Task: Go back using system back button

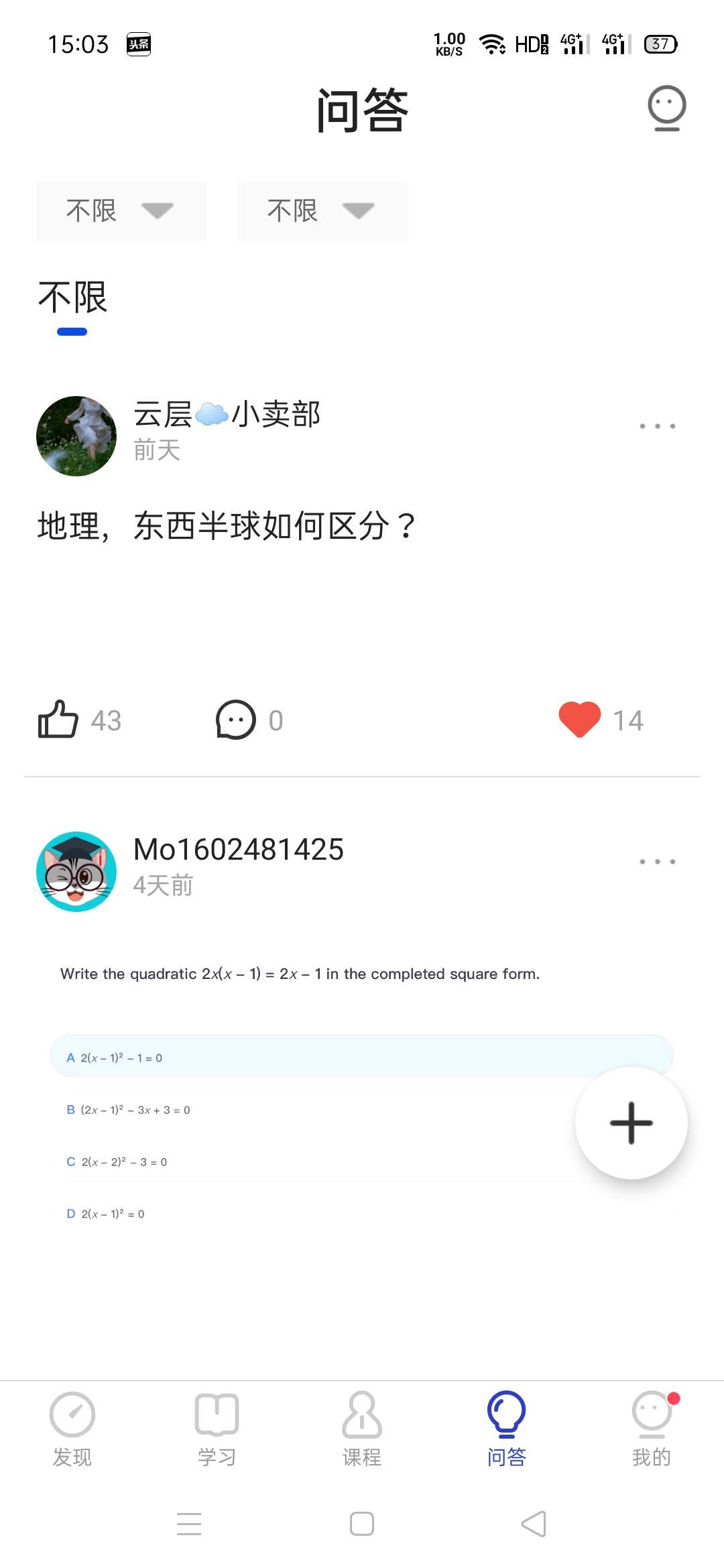Action: (x=534, y=1524)
